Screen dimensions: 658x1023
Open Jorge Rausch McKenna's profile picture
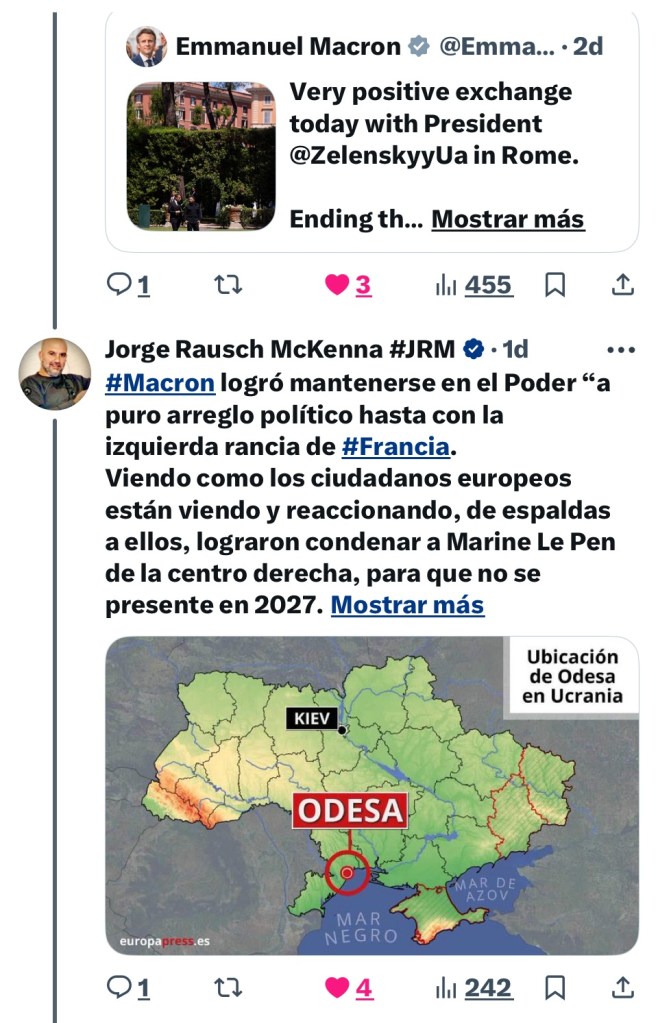click(55, 373)
